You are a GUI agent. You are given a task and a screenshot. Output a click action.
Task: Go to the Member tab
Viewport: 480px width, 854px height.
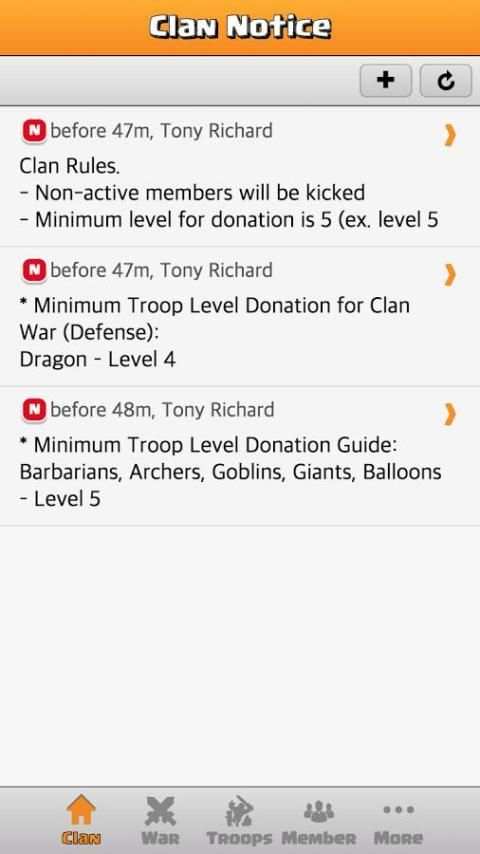pos(319,820)
